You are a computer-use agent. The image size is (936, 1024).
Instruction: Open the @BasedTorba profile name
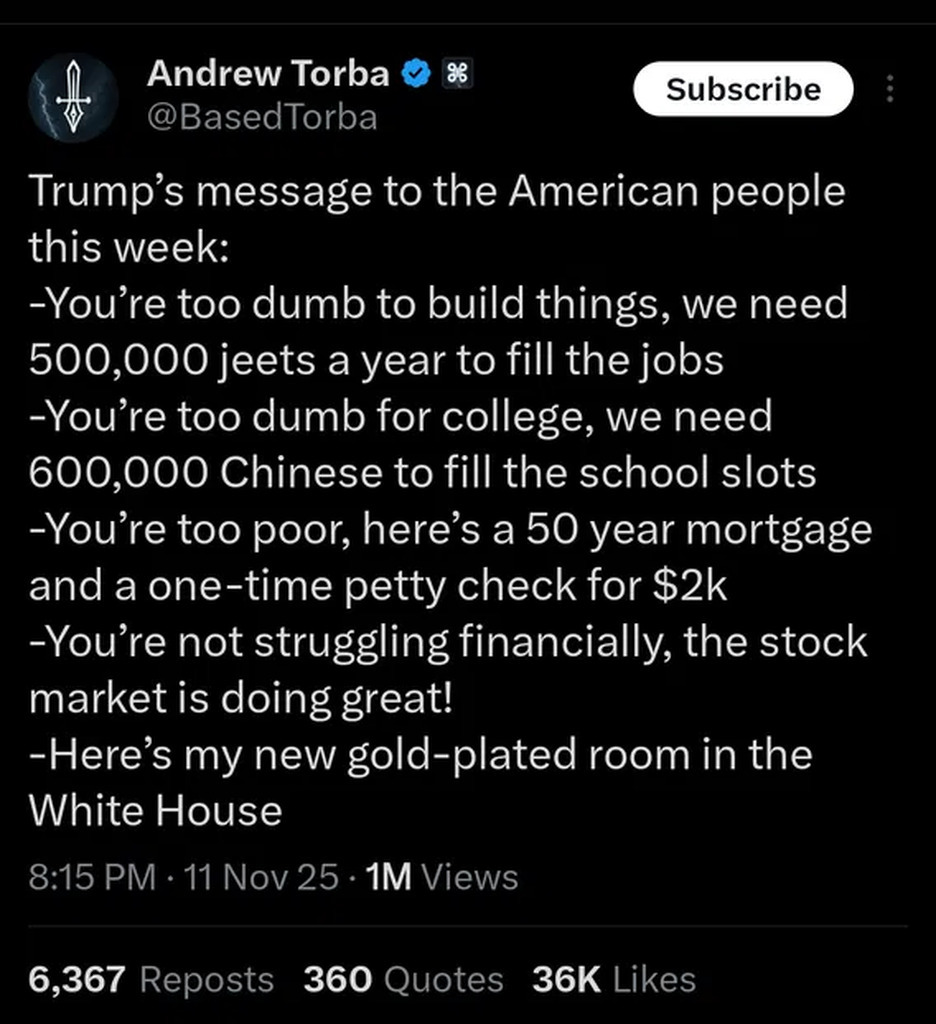click(x=262, y=118)
